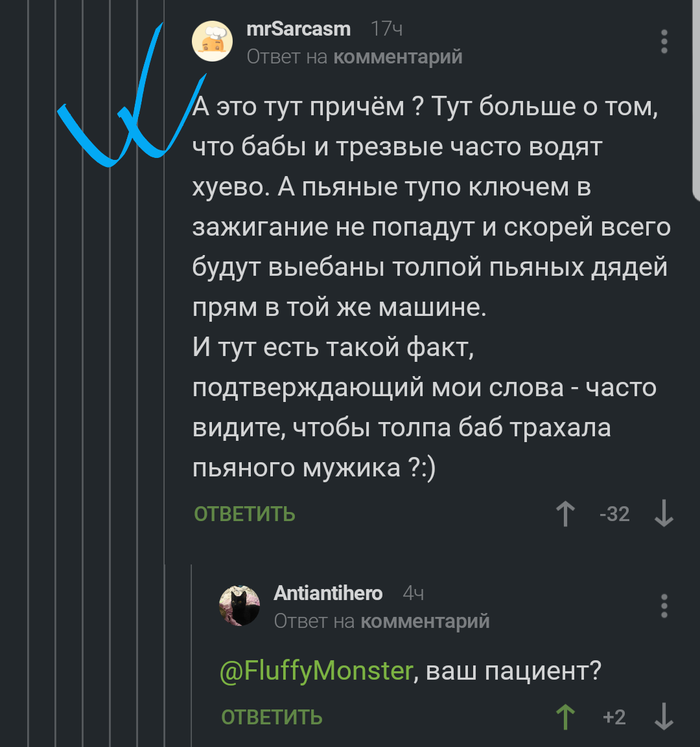700x747 pixels.
Task: Tap the Antiantihero username
Action: (328, 593)
